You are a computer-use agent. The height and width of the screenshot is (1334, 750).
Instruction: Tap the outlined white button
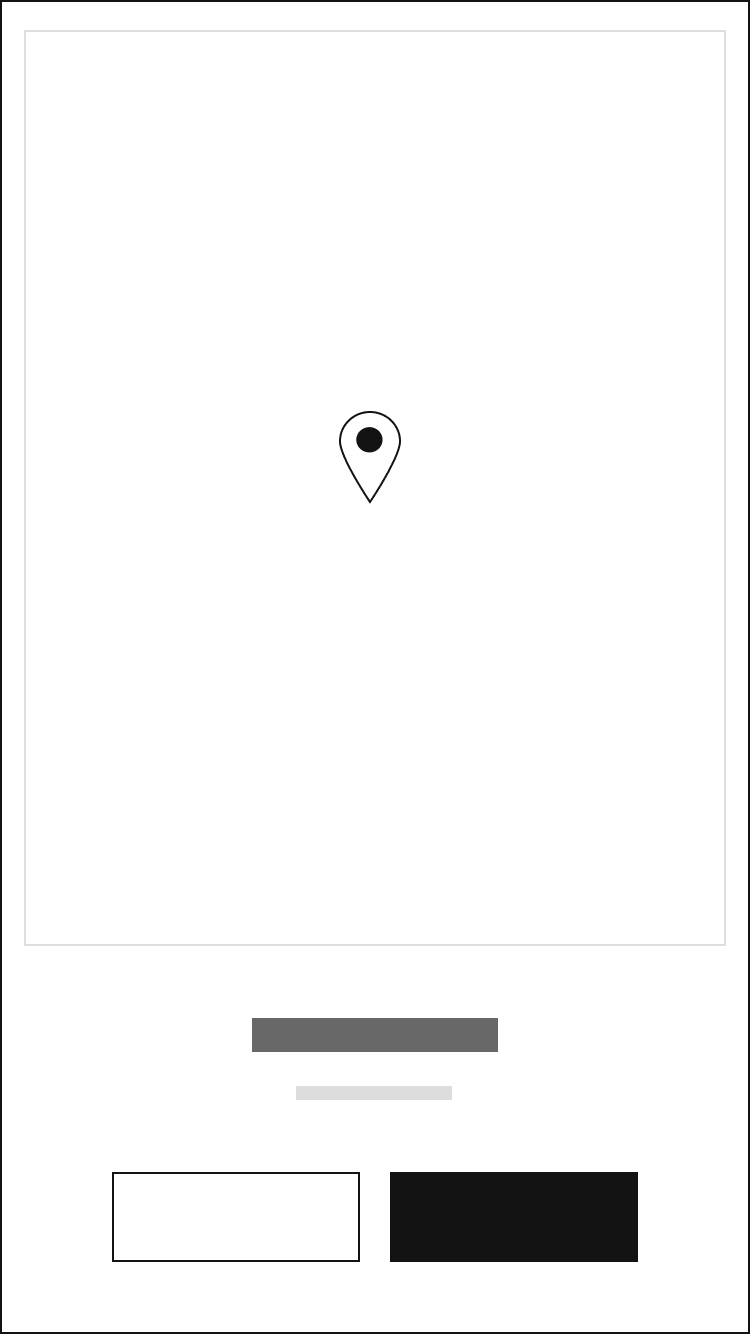236,1217
